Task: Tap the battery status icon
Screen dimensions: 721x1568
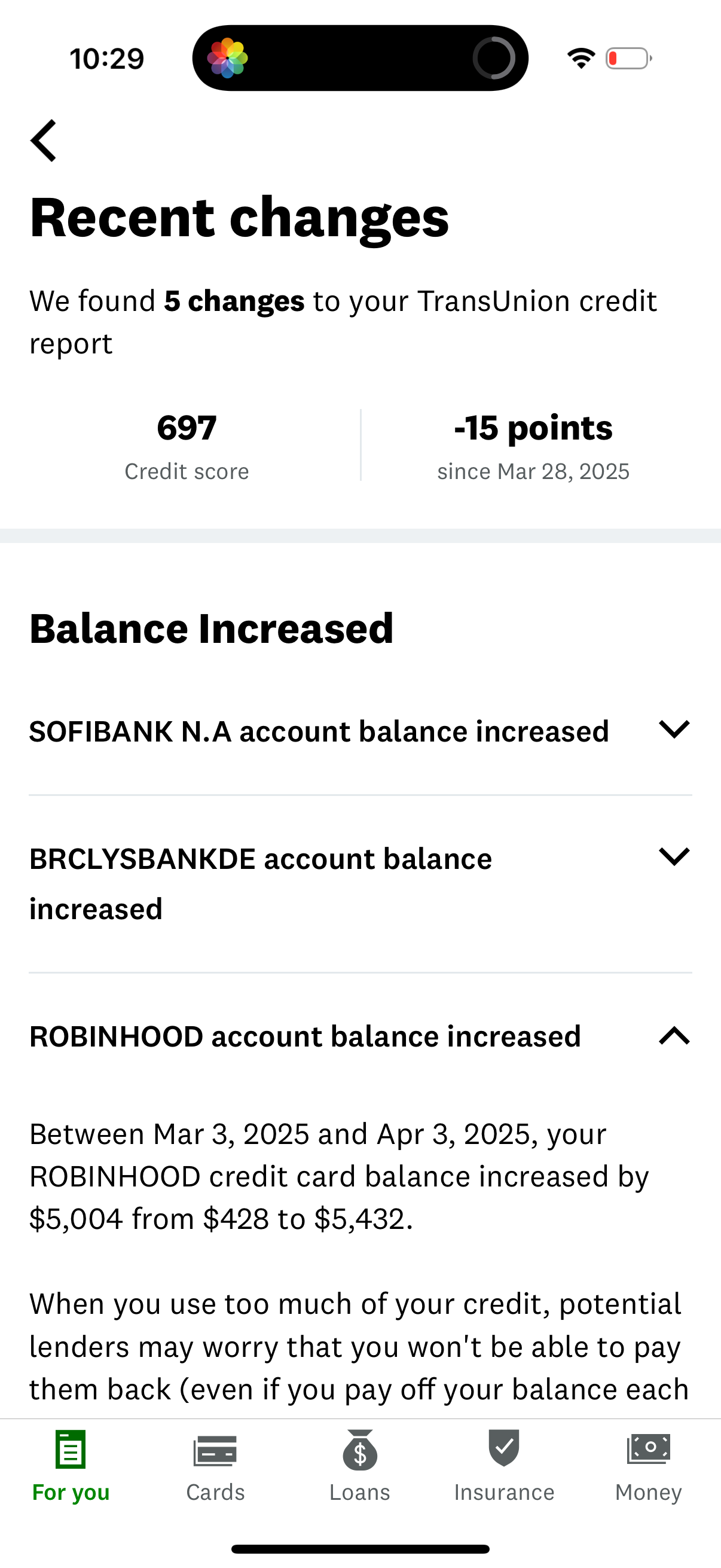Action: tap(627, 59)
